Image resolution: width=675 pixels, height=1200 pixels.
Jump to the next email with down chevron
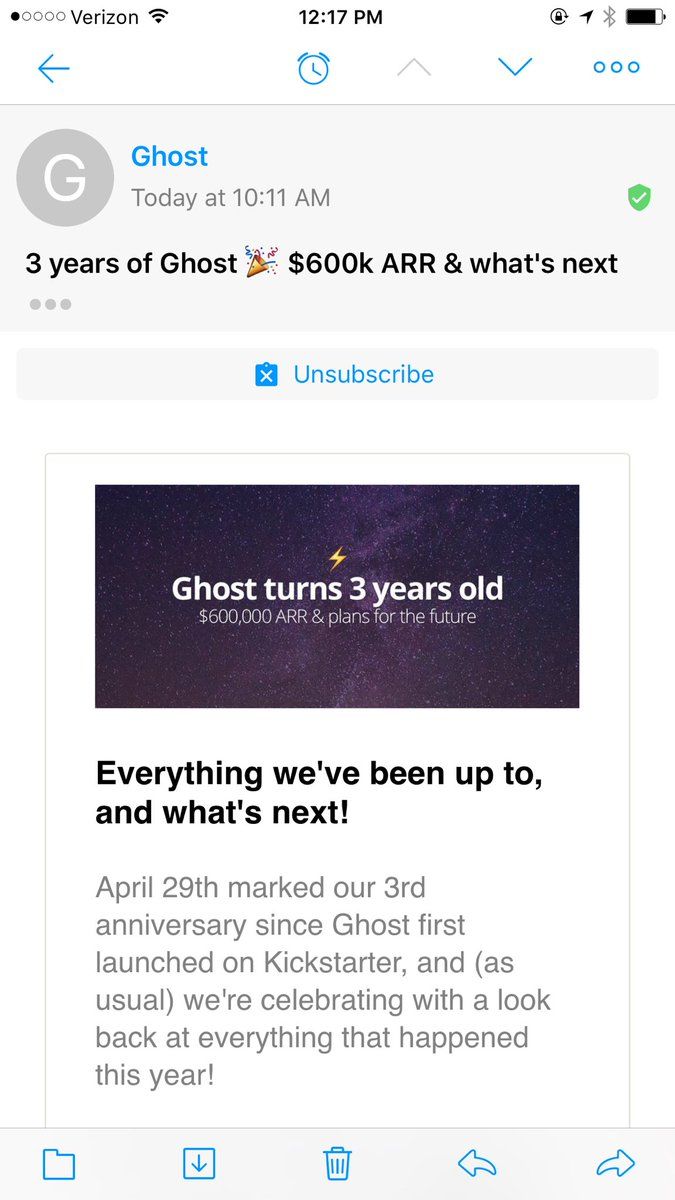coord(515,67)
